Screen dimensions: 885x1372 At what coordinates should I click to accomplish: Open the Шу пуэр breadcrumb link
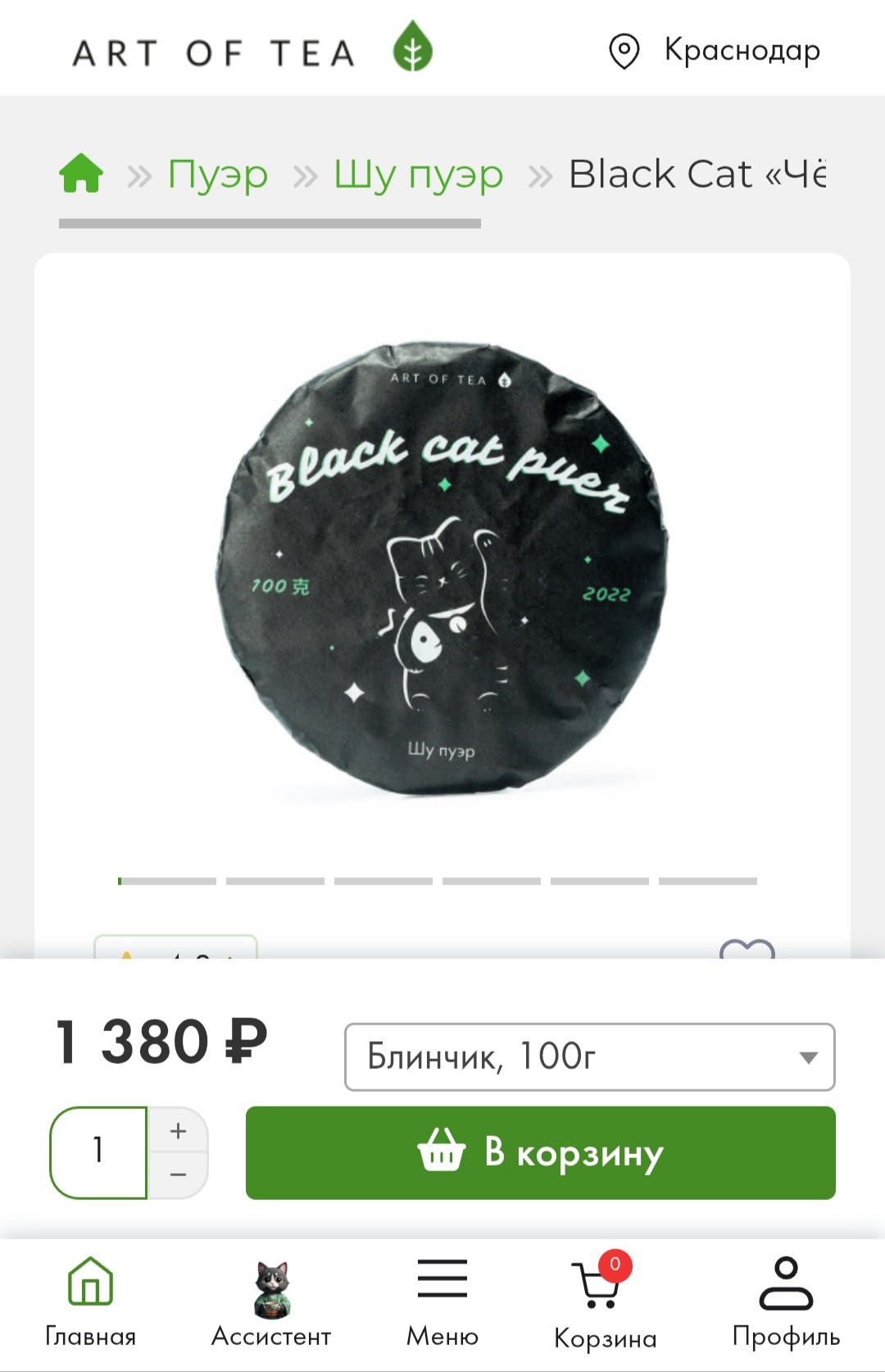pos(418,175)
